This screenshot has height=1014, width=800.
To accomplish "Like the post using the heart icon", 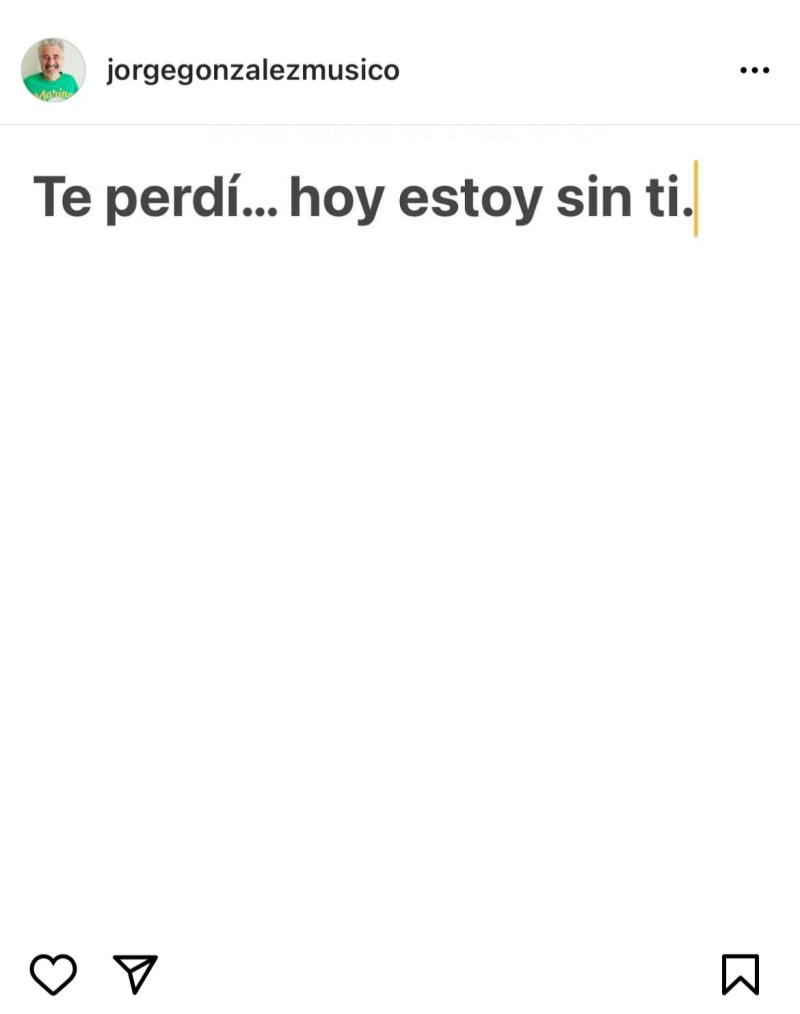I will 53,973.
